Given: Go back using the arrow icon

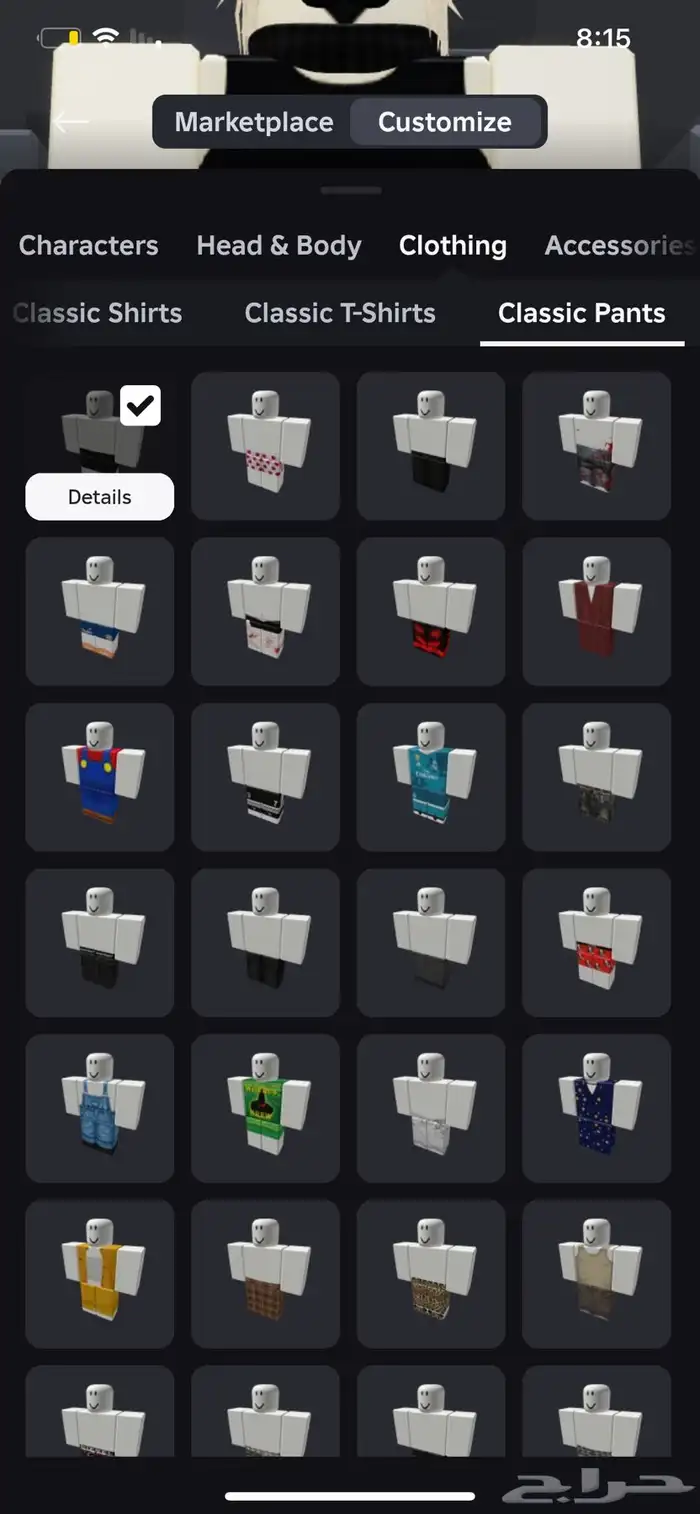Looking at the screenshot, I should pos(71,122).
